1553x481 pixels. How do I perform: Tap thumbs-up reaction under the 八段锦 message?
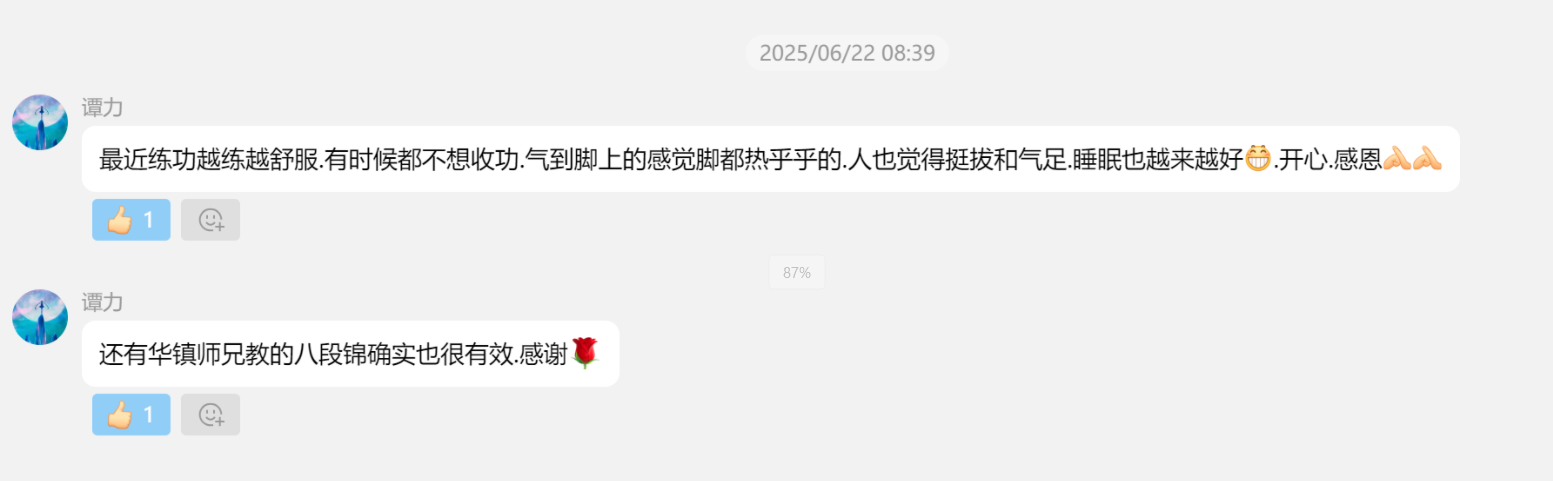[131, 414]
